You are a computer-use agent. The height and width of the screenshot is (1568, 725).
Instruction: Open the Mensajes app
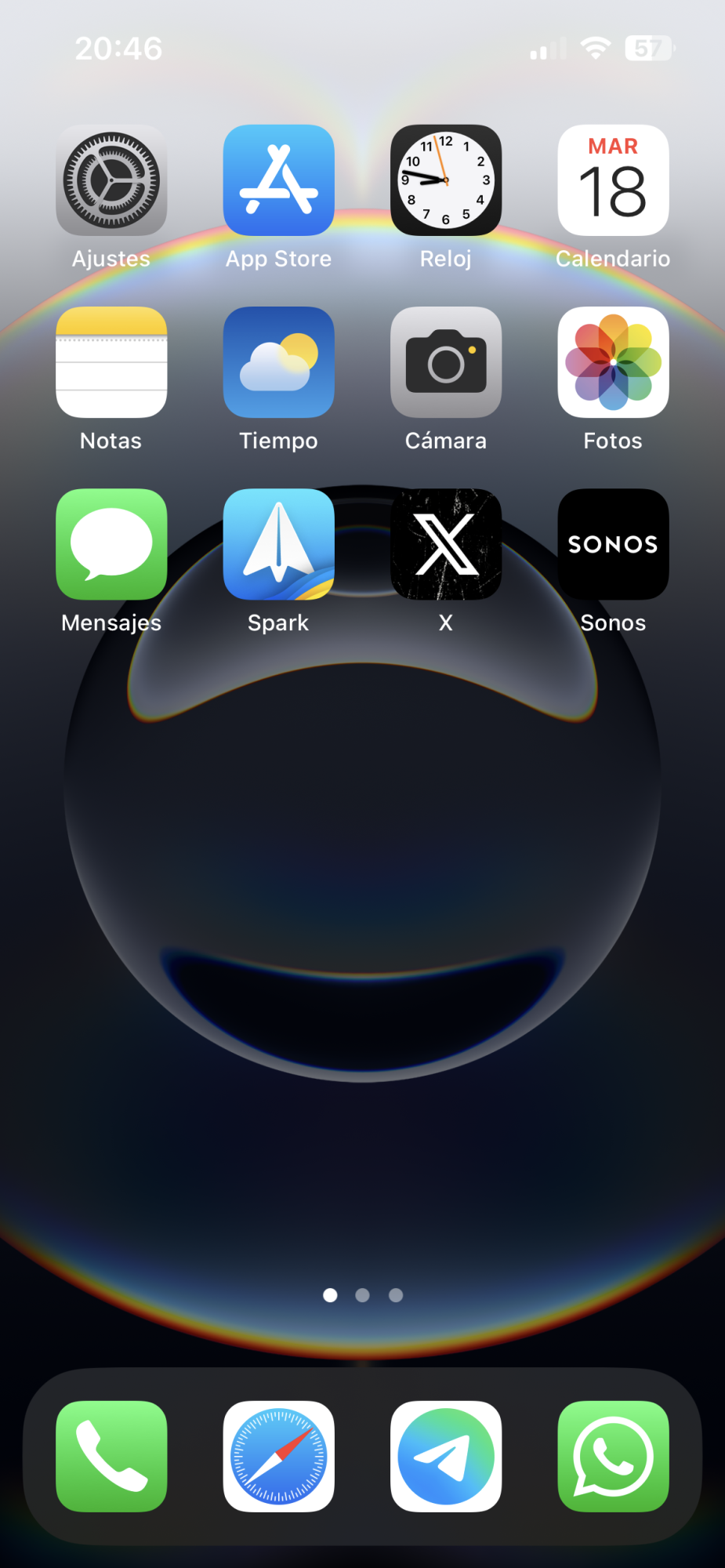[111, 544]
